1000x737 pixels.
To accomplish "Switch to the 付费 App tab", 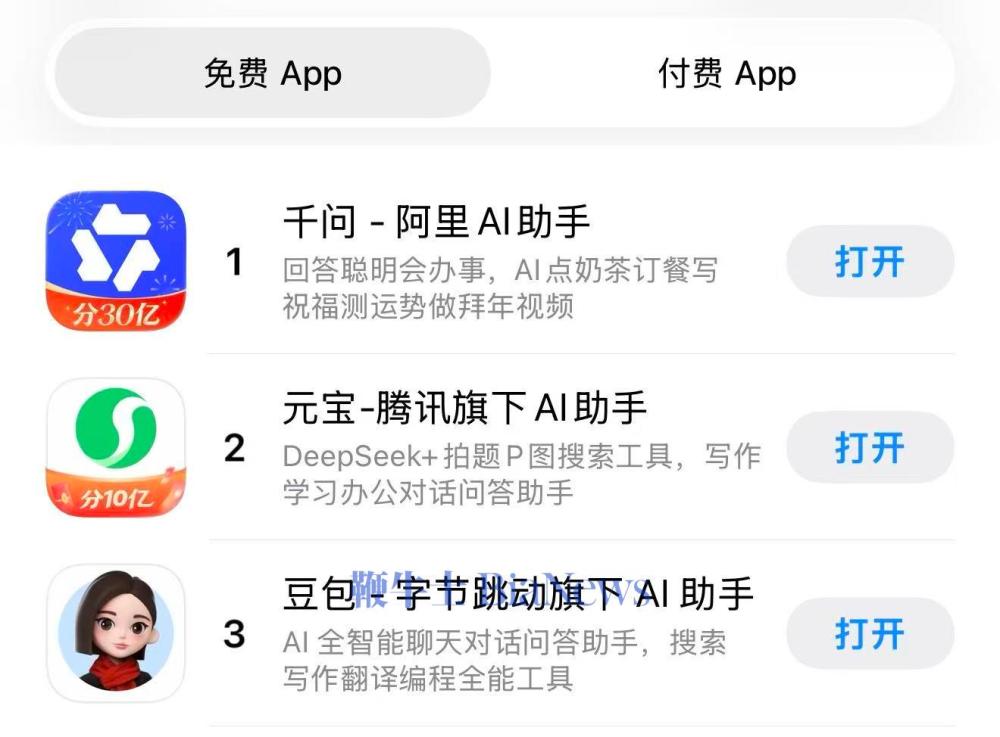I will pyautogui.click(x=727, y=74).
